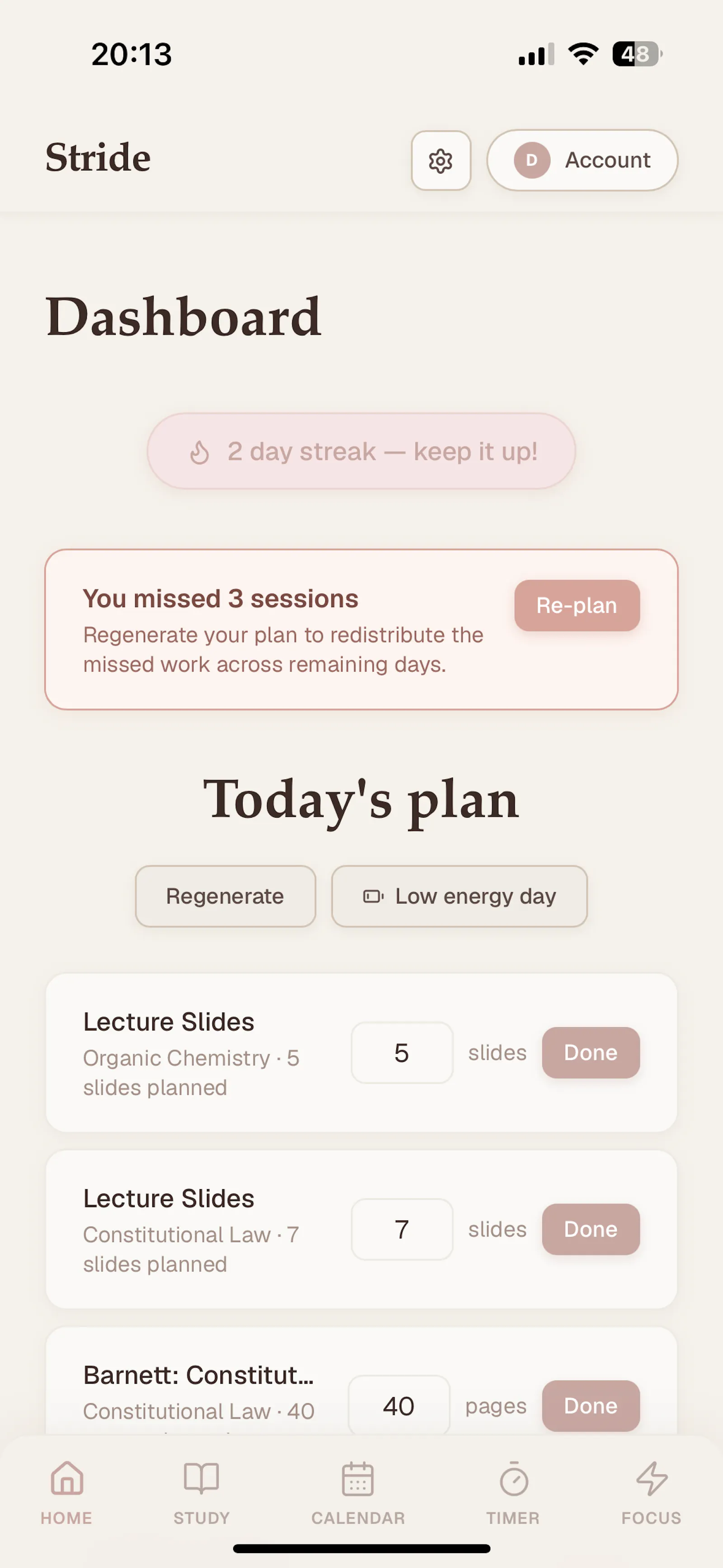Image resolution: width=723 pixels, height=1568 pixels.
Task: Mark Barnett reading as done
Action: [590, 1405]
